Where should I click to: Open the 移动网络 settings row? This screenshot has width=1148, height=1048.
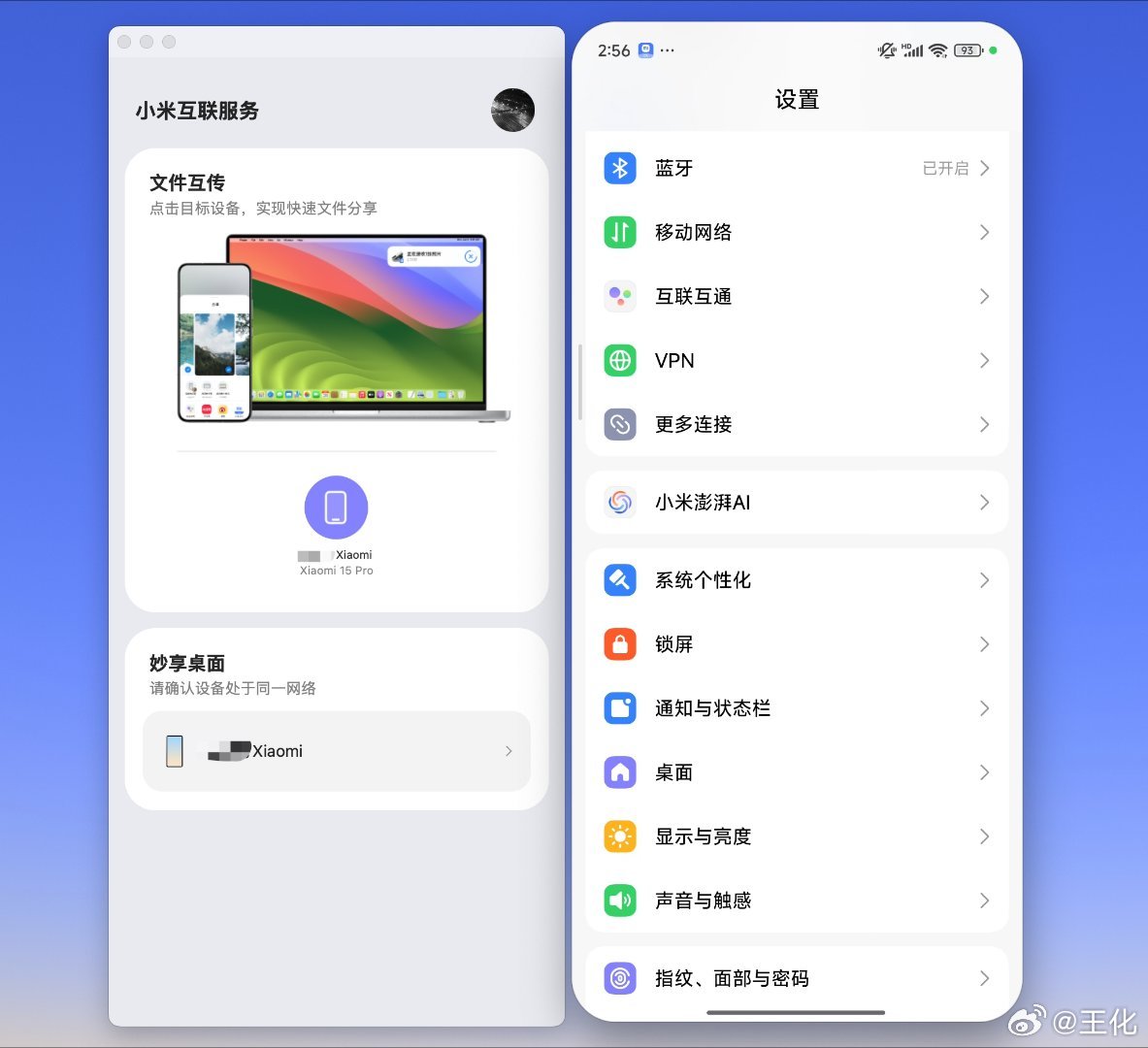796,232
